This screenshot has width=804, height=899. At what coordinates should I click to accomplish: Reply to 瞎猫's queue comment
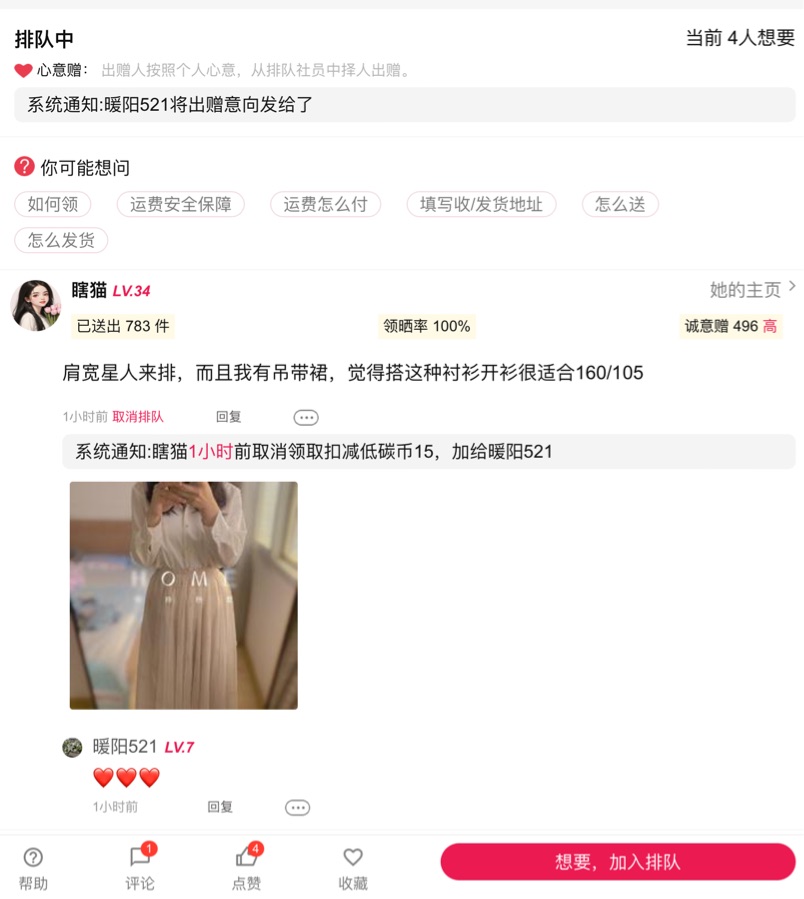coord(228,417)
